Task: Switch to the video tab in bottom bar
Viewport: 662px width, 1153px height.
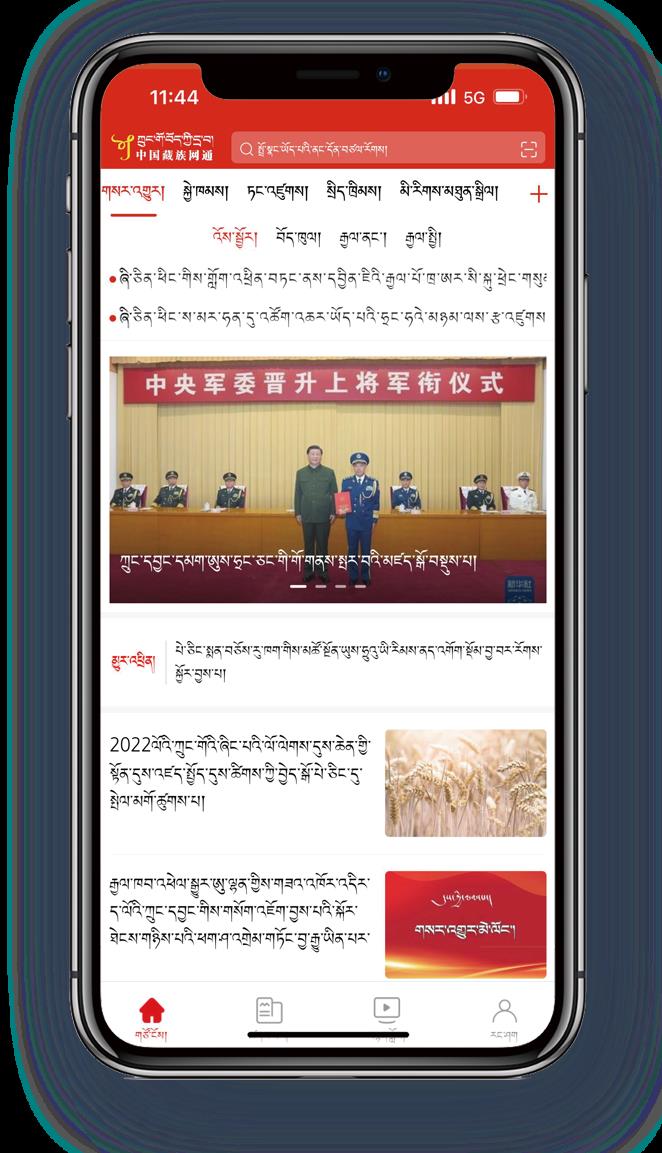Action: [x=387, y=1013]
